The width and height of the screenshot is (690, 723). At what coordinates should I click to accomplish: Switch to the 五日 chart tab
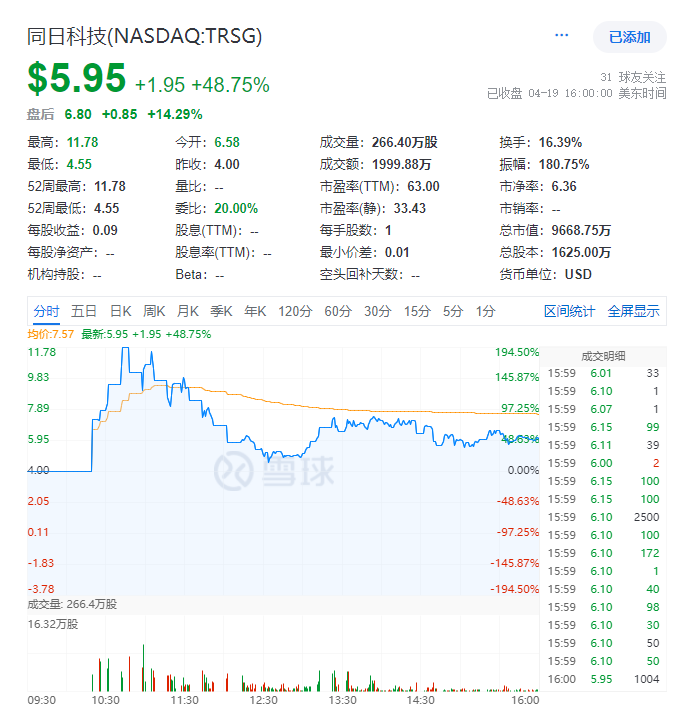[x=84, y=312]
